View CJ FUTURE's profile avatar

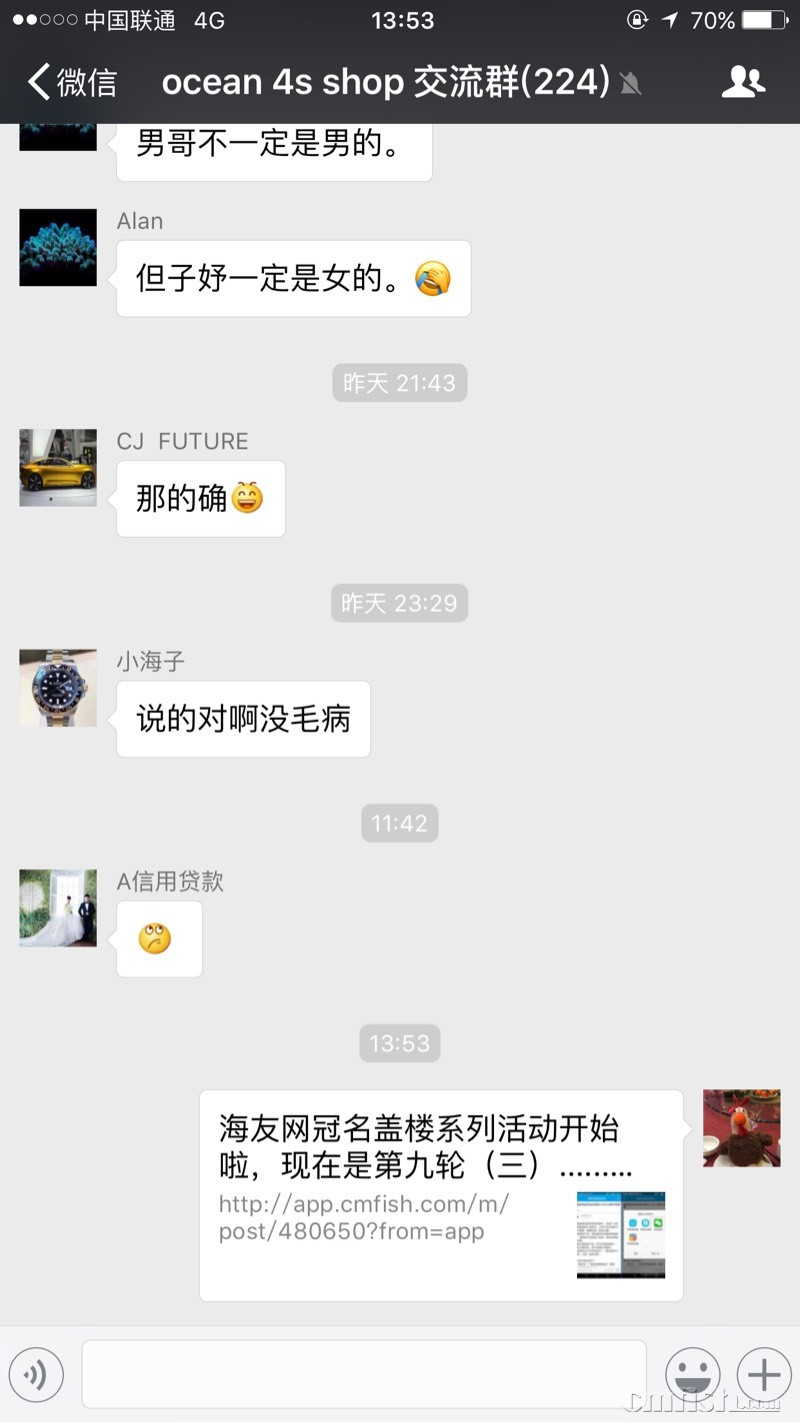coord(58,468)
